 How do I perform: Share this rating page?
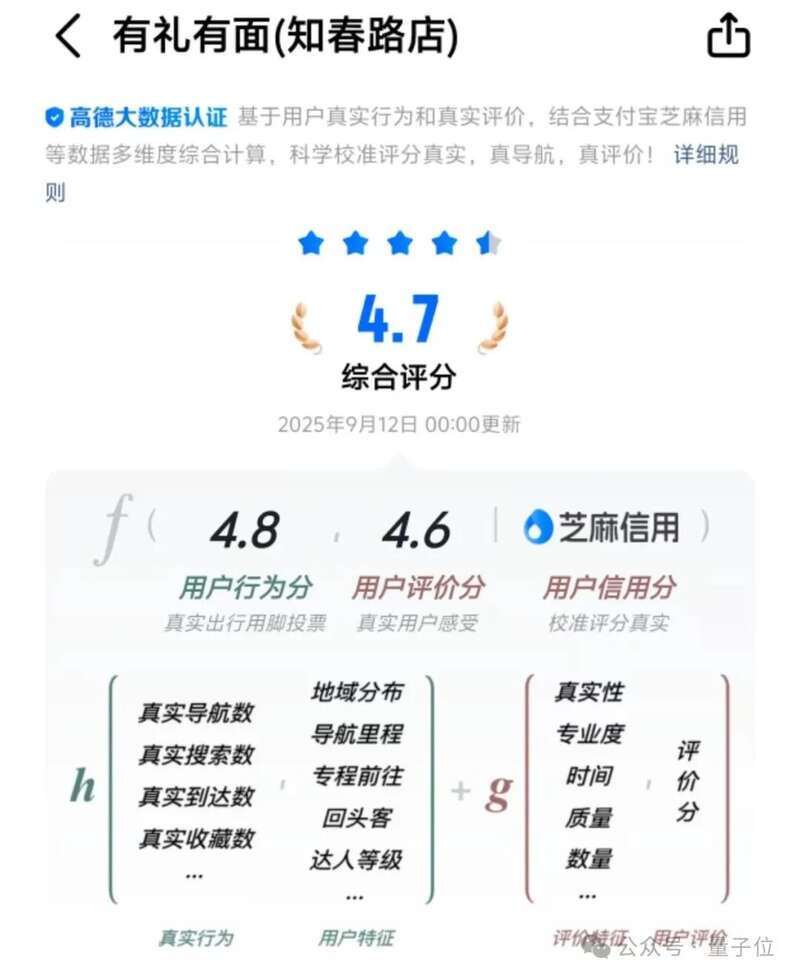tap(728, 37)
